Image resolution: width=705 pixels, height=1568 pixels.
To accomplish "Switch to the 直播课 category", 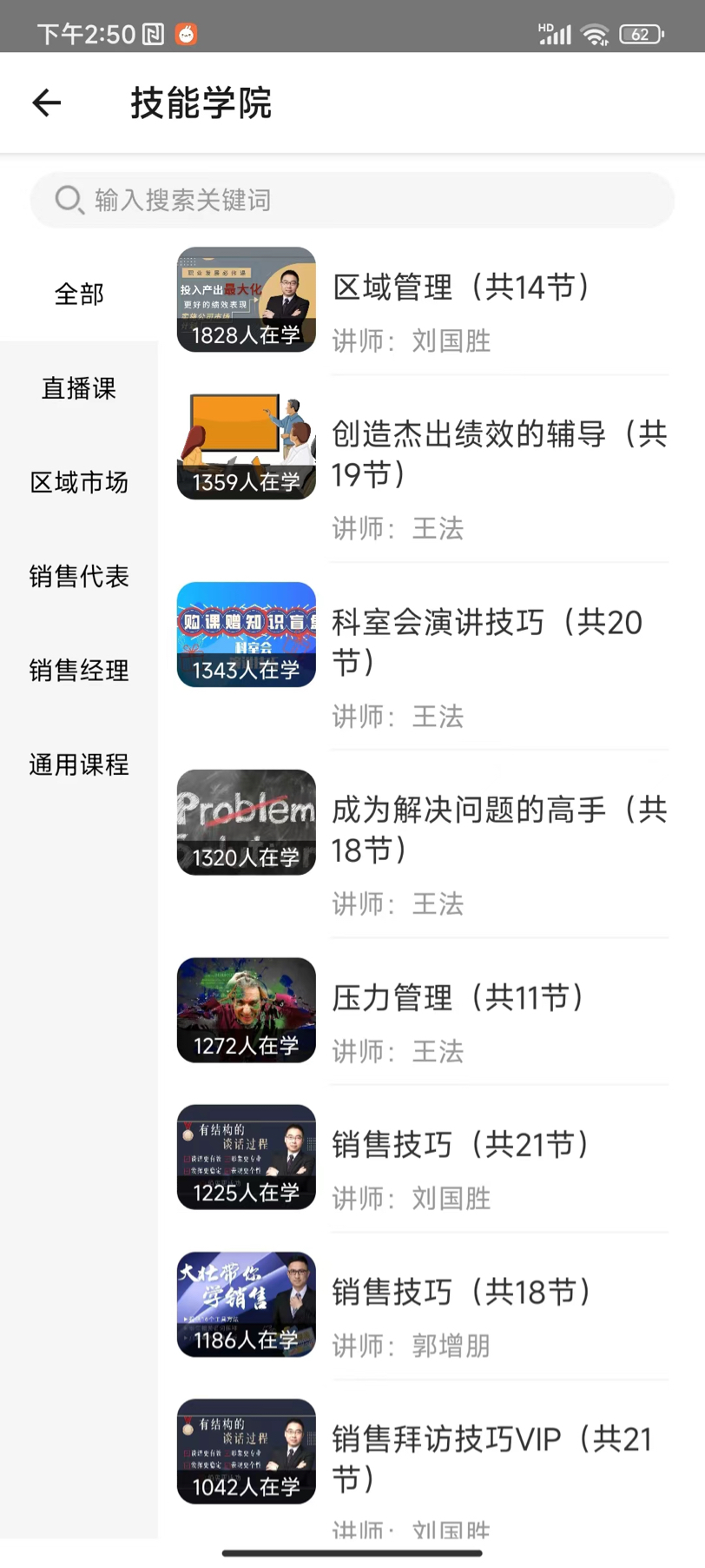I will click(x=79, y=388).
